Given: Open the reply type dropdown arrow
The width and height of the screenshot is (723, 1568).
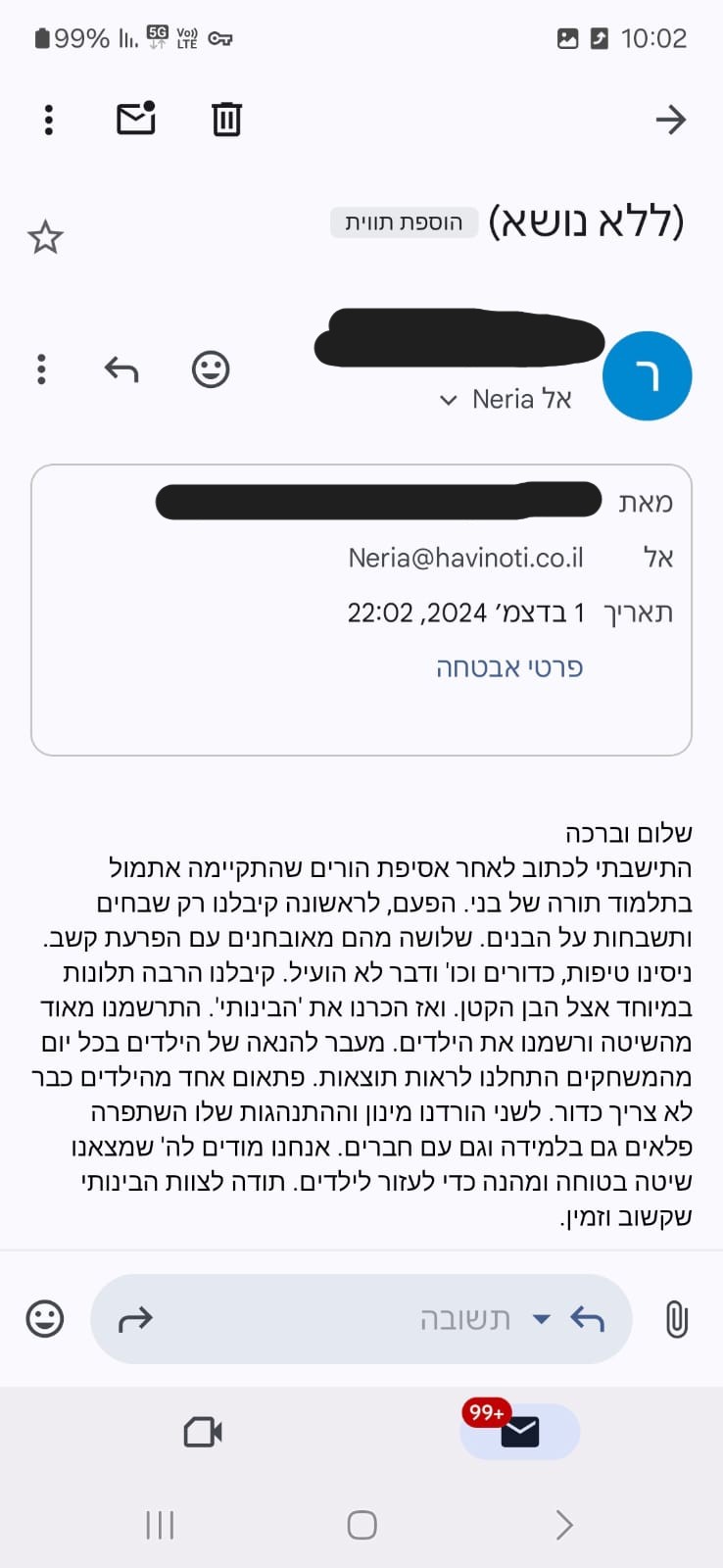Looking at the screenshot, I should (x=541, y=1319).
